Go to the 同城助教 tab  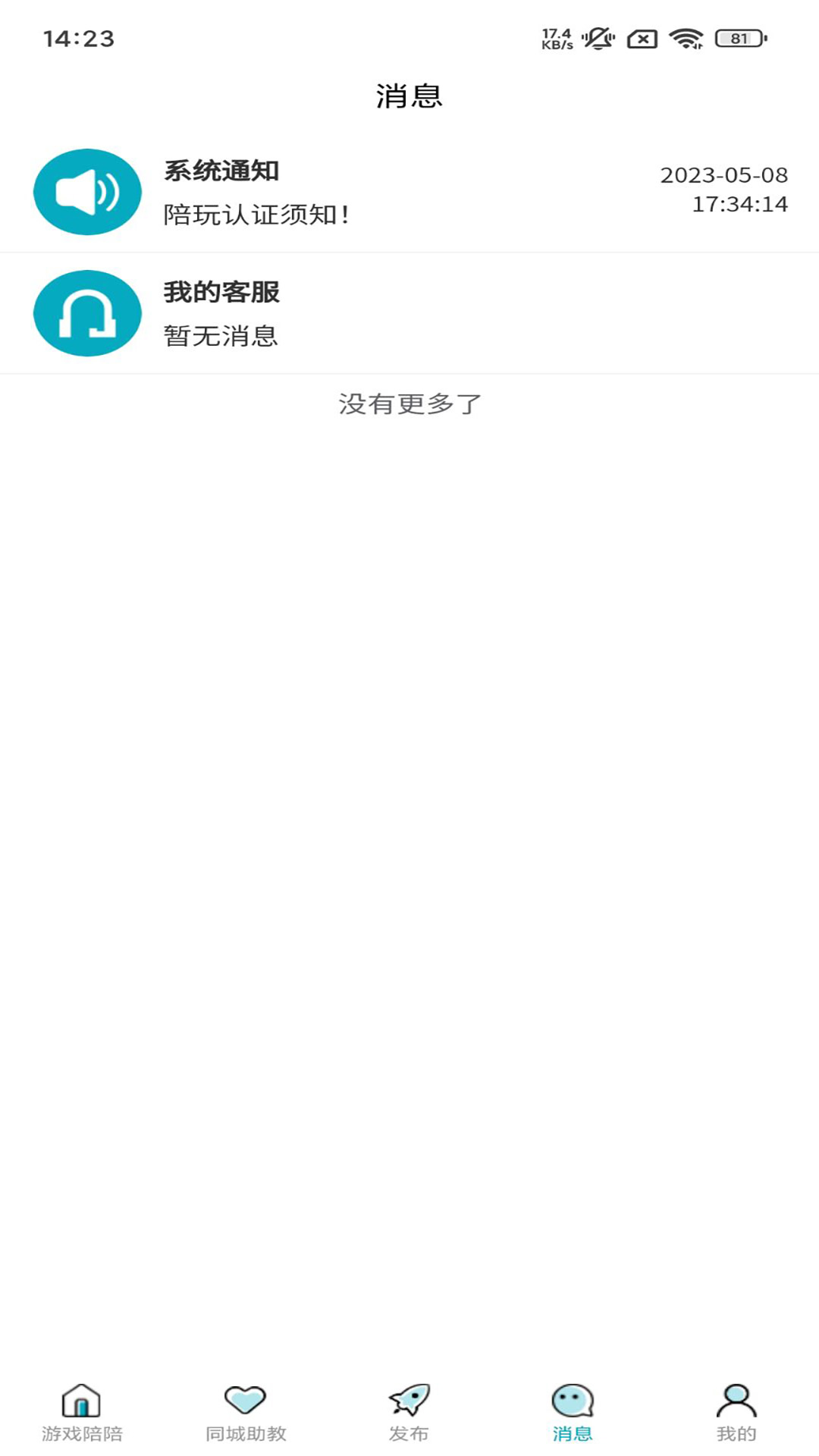246,1412
